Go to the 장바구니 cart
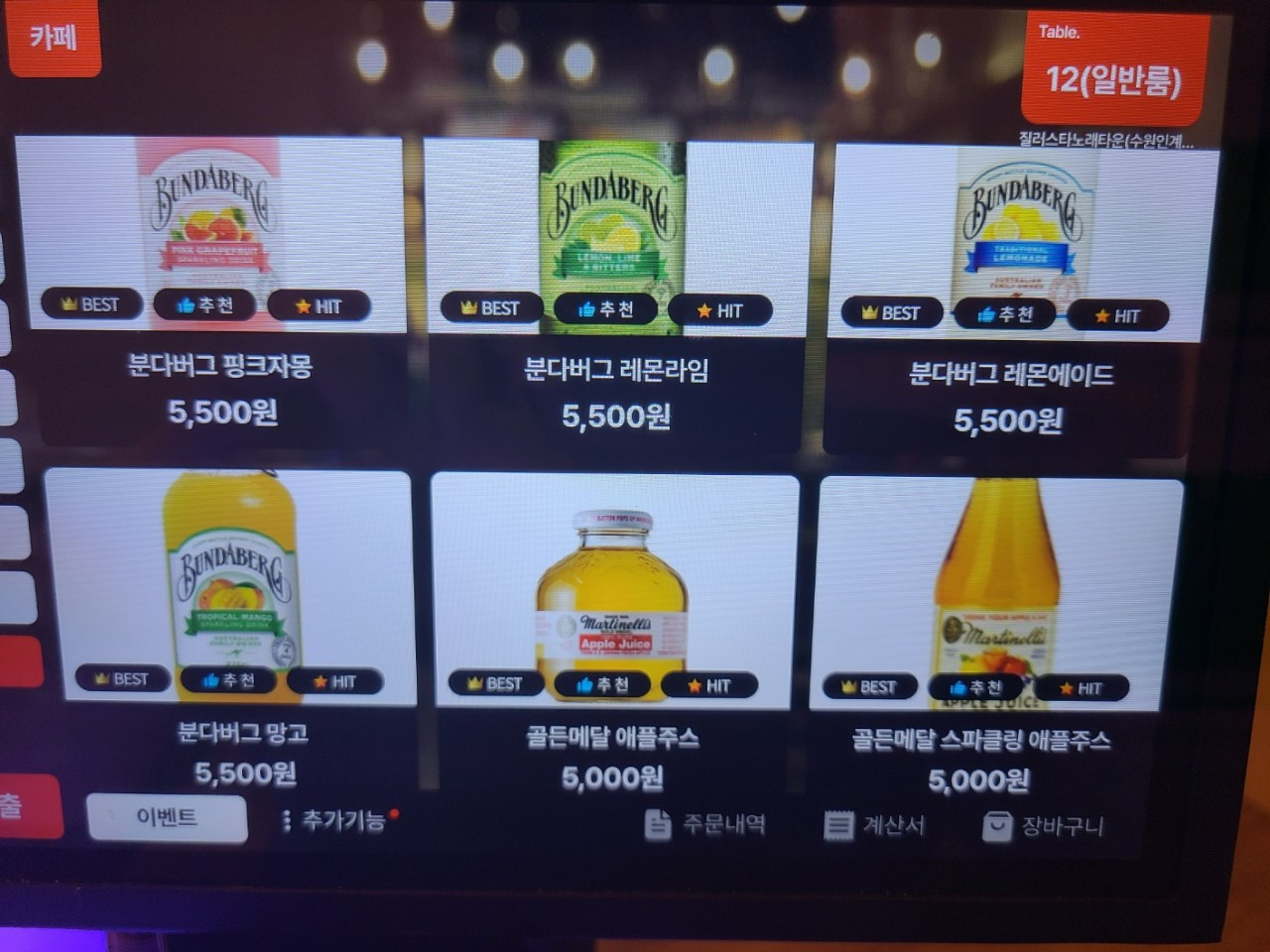Screen dimensions: 1270x952 pyautogui.click(x=1043, y=826)
